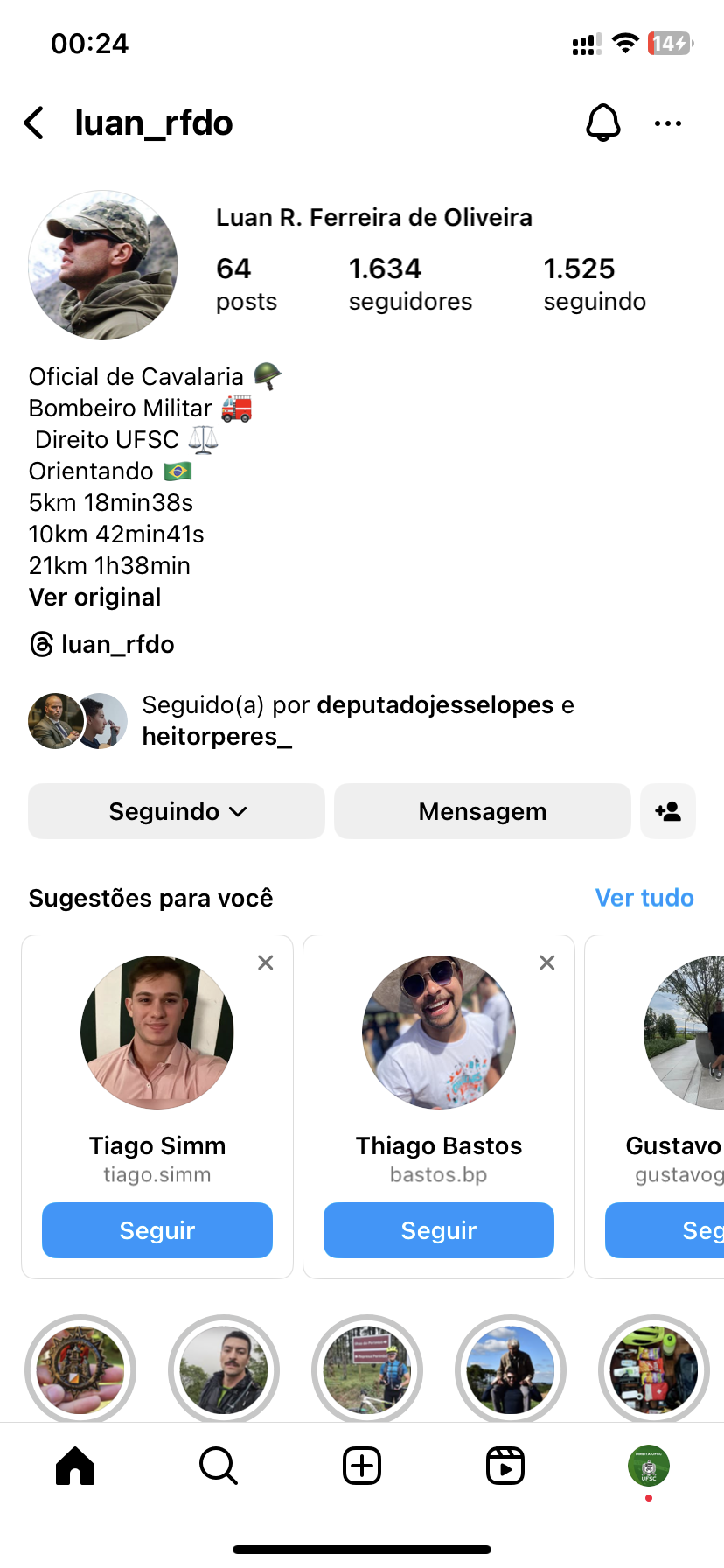Dismiss the Tiago Simm suggestion
Screen dimensions: 724x1568
266,962
